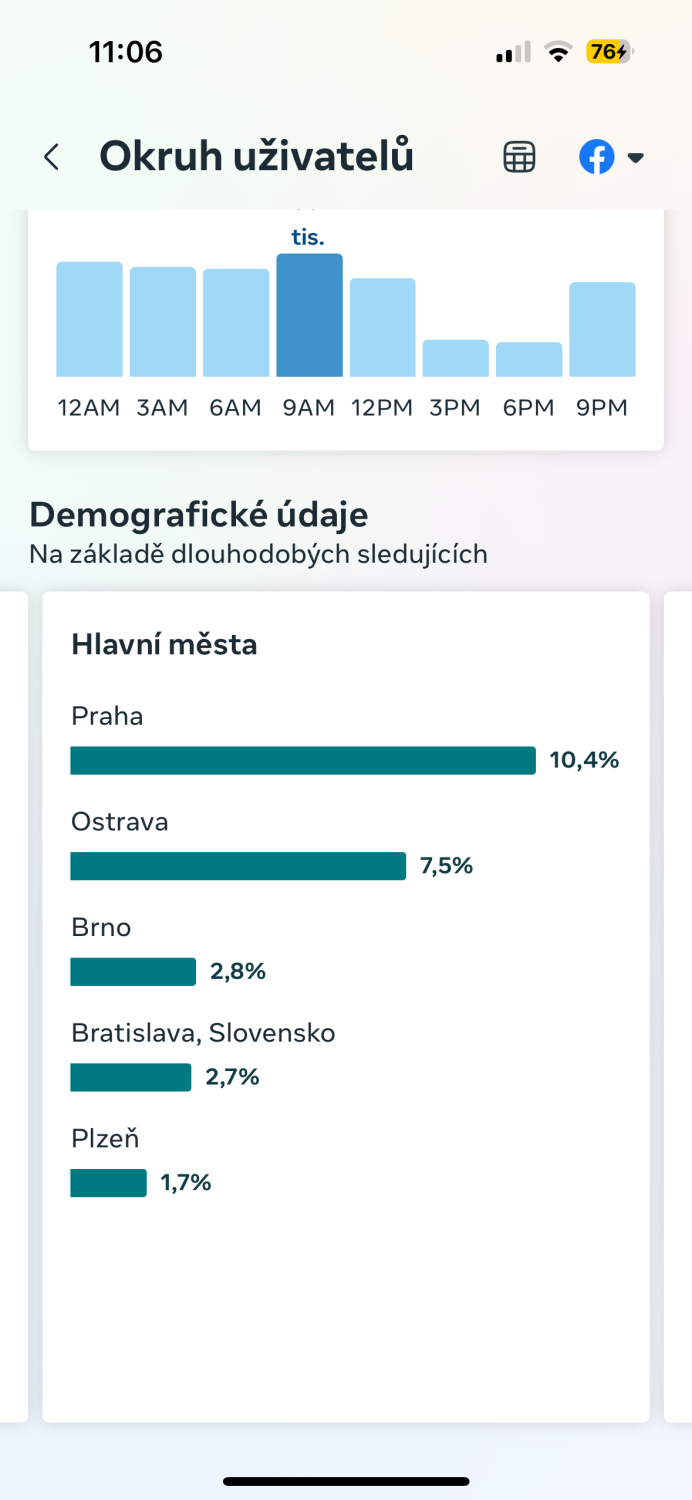Select the 9PM bar in the chart

(602, 329)
